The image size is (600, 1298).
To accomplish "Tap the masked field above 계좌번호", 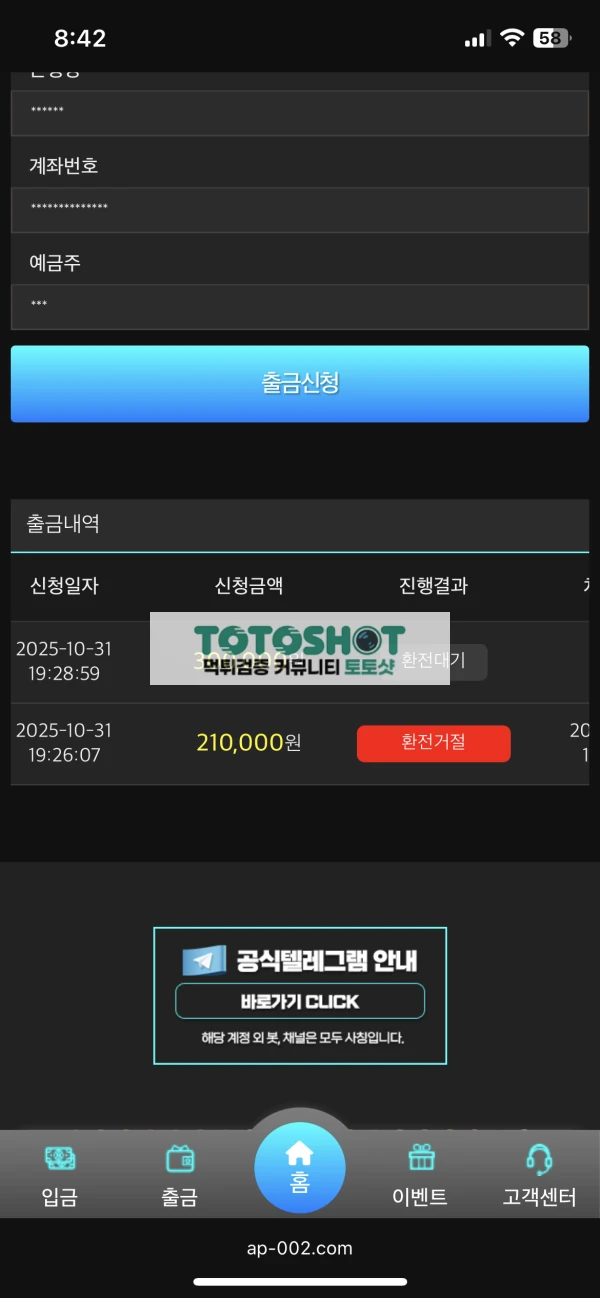I will (x=300, y=112).
